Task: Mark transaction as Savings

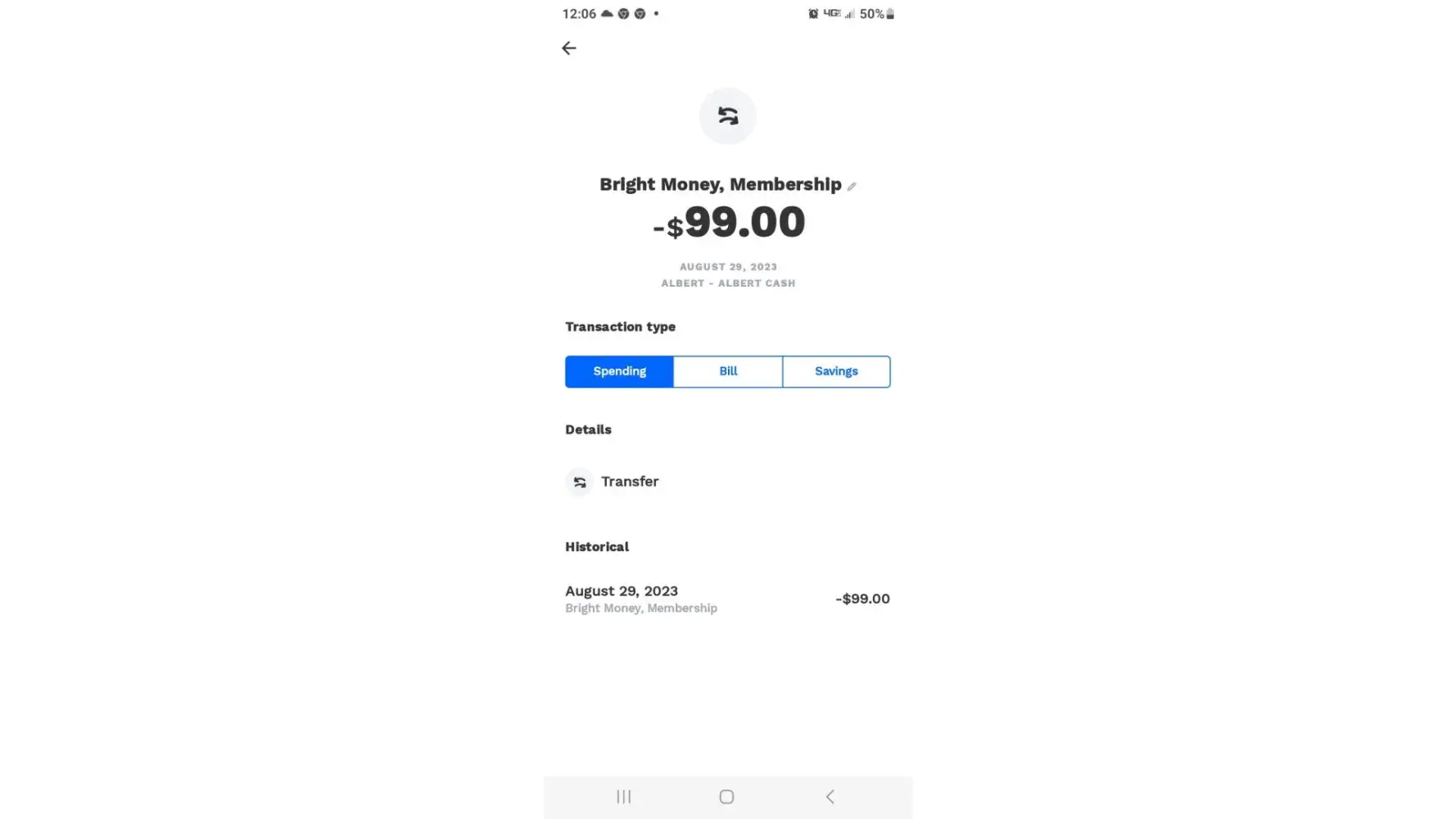Action: pyautogui.click(x=836, y=372)
